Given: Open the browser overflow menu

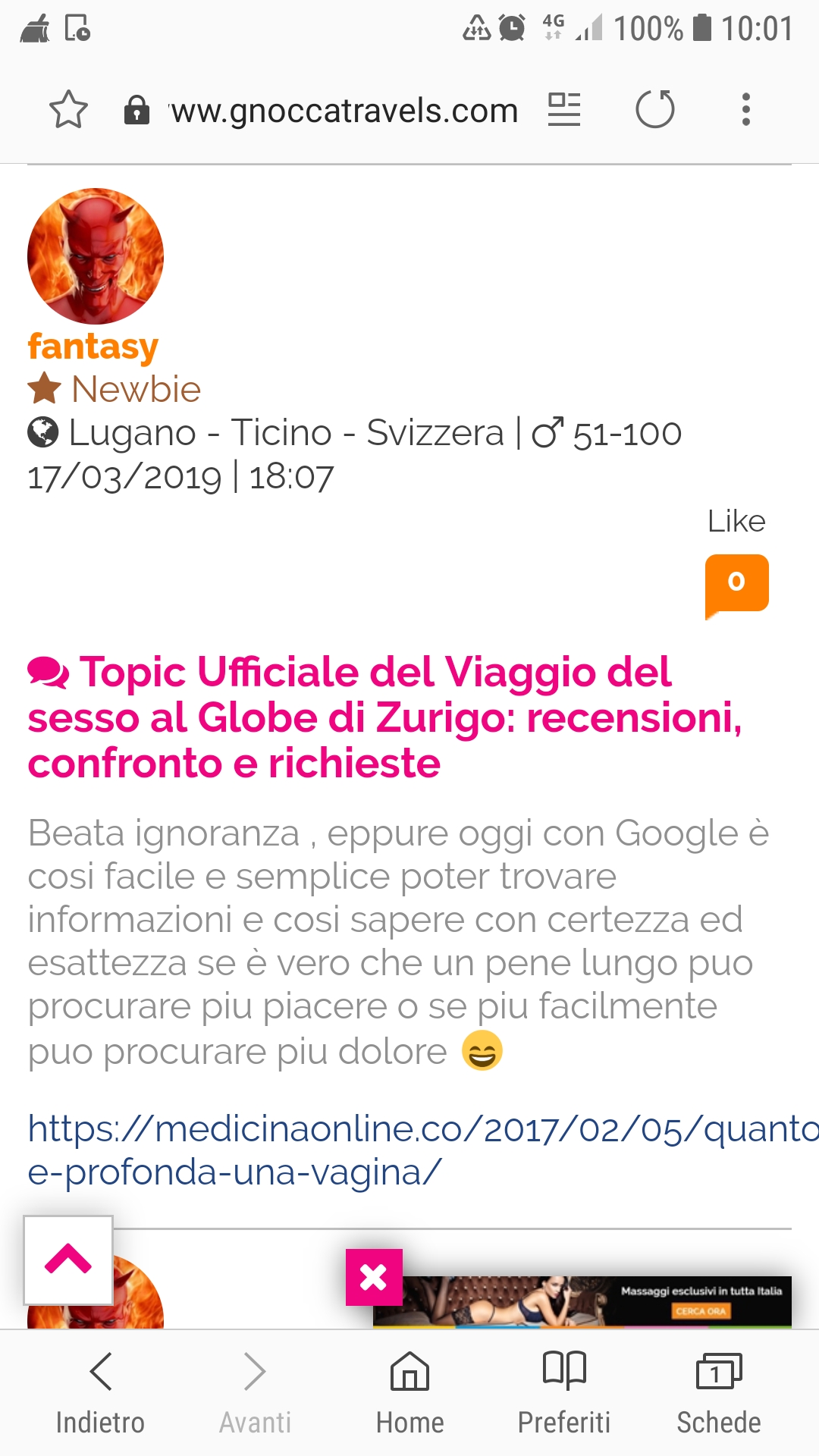Looking at the screenshot, I should pyautogui.click(x=746, y=109).
